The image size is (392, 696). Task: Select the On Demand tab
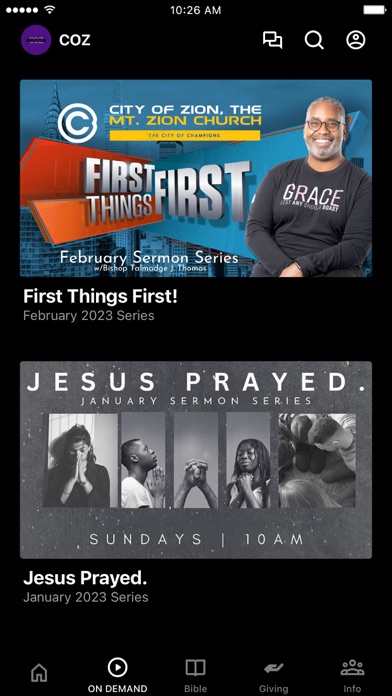pos(118,675)
